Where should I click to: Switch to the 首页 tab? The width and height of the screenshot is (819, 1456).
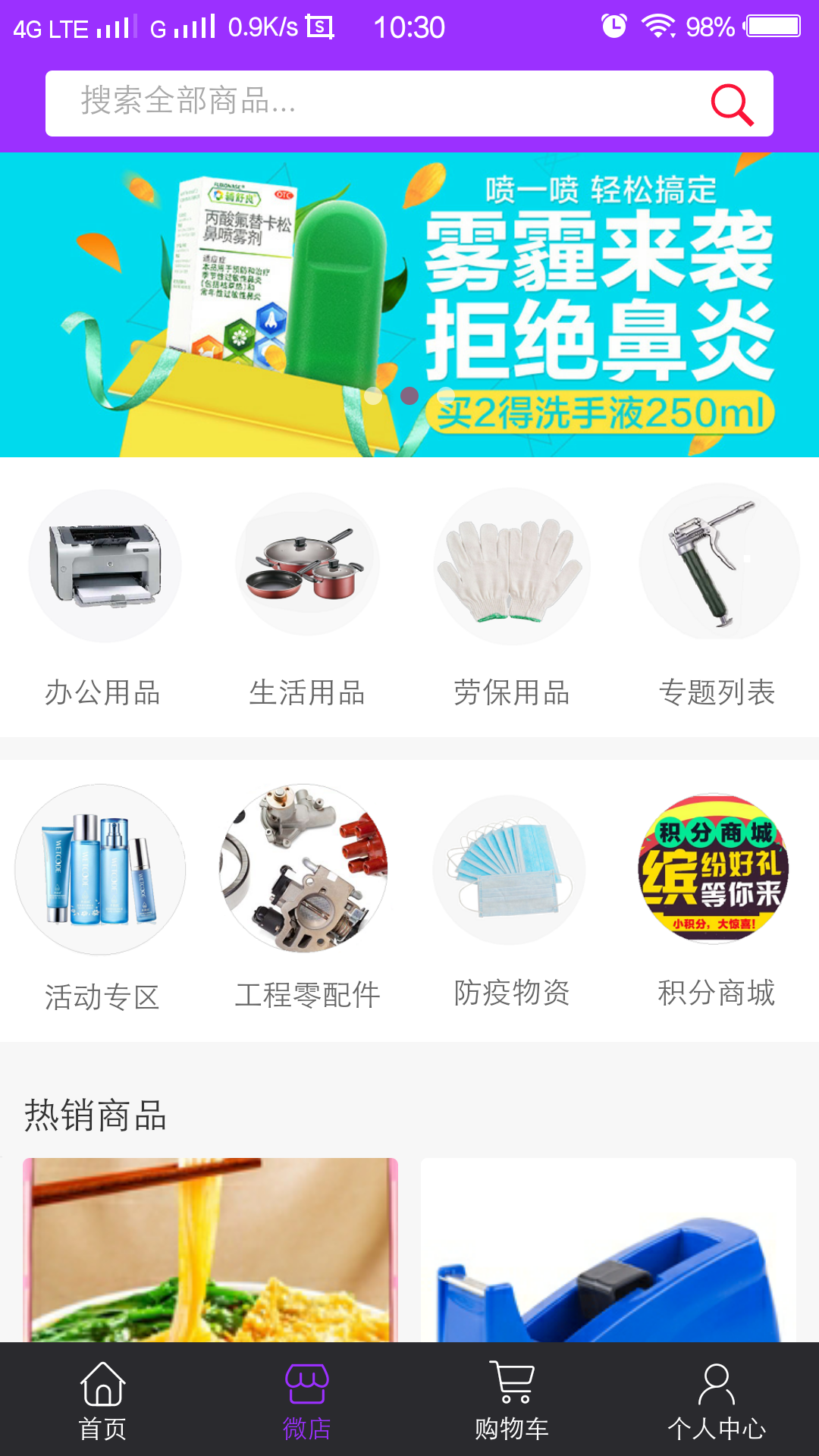pos(102,1400)
